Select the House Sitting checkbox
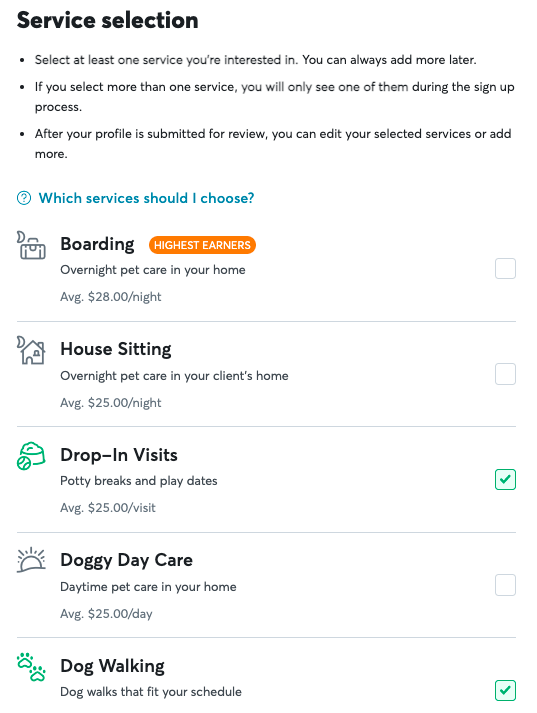Screen dimensions: 537x713 coord(505,374)
